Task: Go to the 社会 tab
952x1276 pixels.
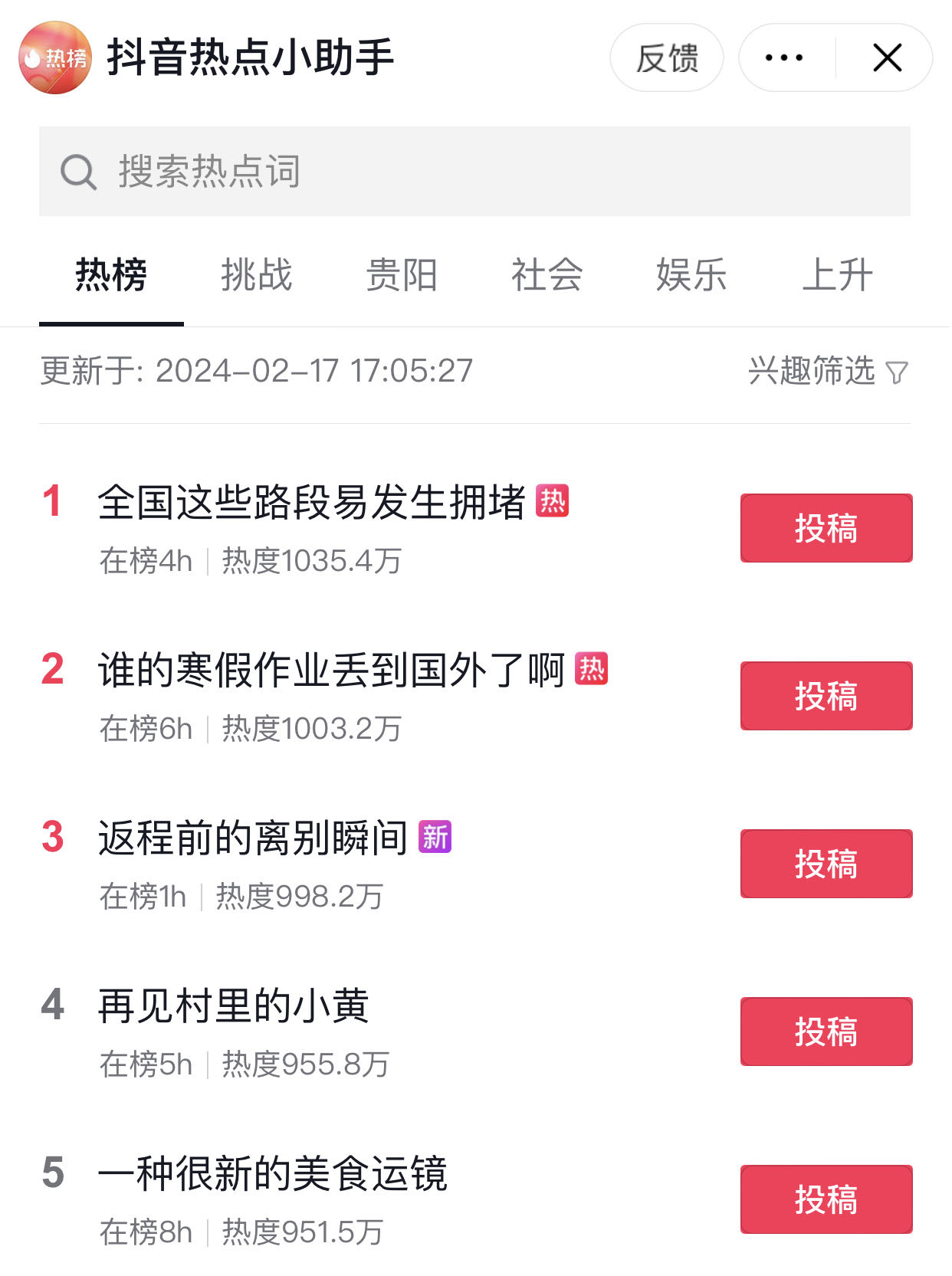Action: pos(547,275)
